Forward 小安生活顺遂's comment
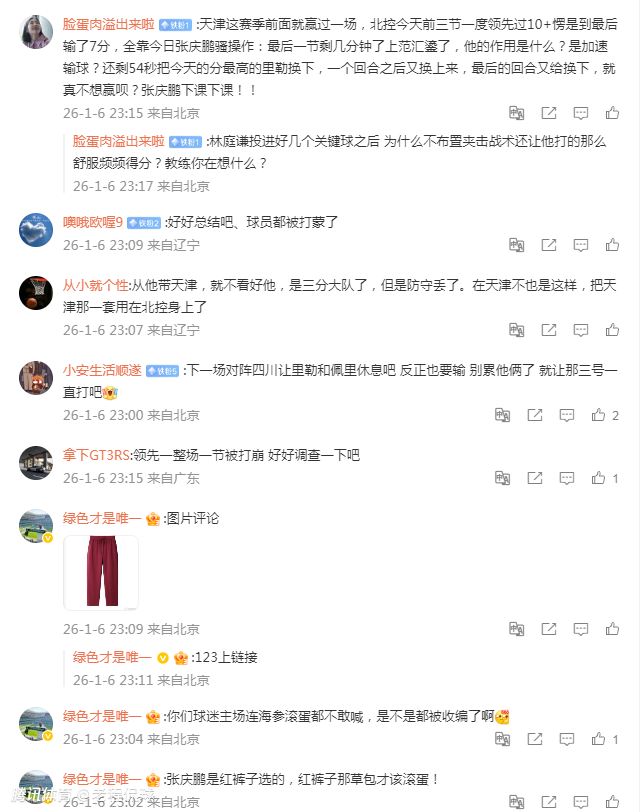640x812 pixels. pos(534,415)
